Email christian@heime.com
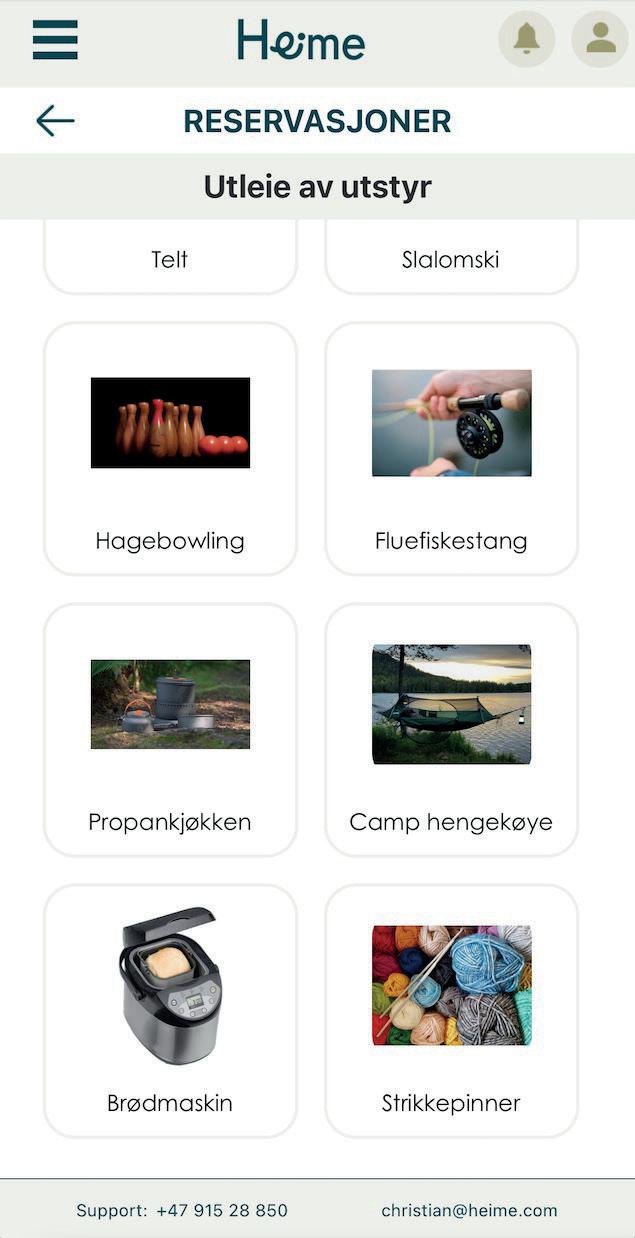Viewport: 635px width, 1238px height. point(469,1210)
